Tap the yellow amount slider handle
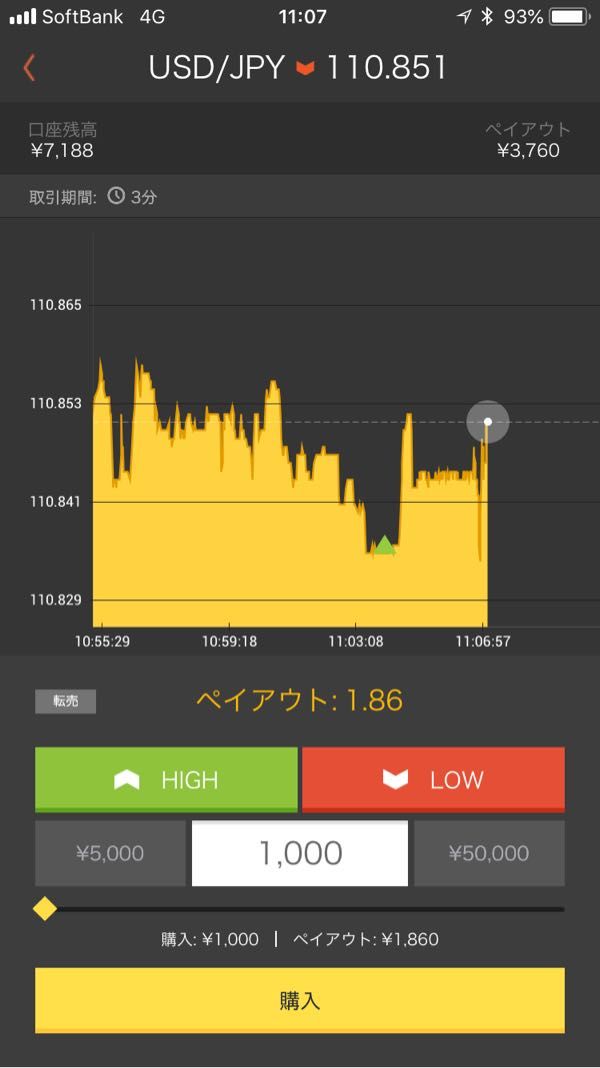The width and height of the screenshot is (600, 1068). (x=45, y=909)
